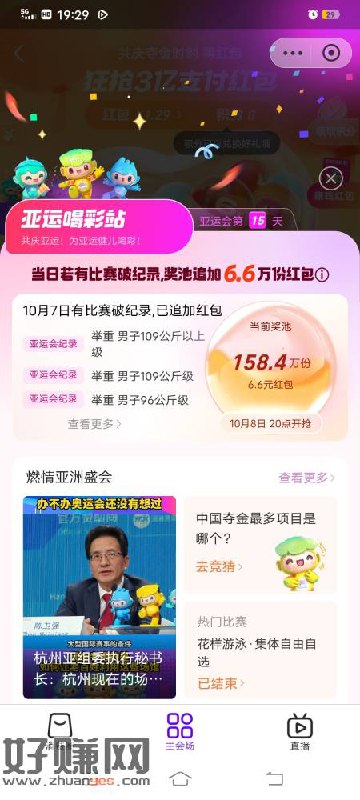Switch to the 直播 tab
The image size is (360, 800).
coord(300,732)
